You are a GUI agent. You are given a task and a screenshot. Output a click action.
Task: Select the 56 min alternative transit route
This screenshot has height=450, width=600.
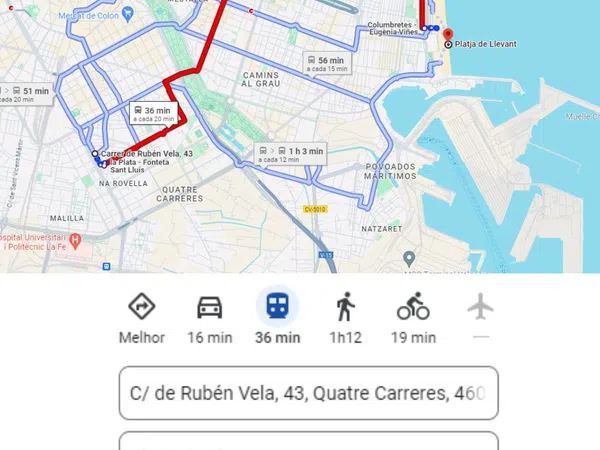(x=332, y=63)
